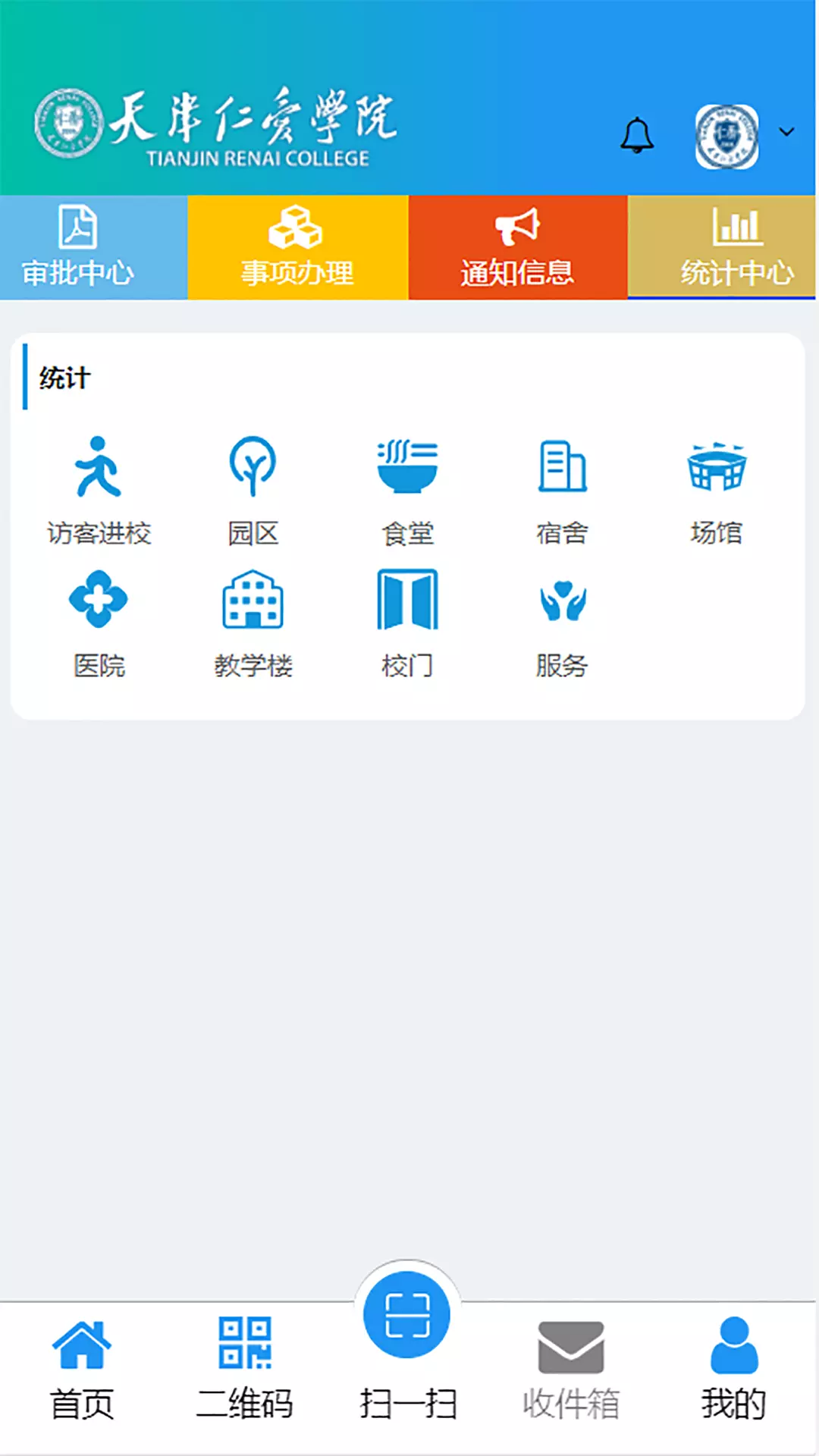The width and height of the screenshot is (819, 1456).
Task: Open 事项办理 section
Action: [x=297, y=247]
